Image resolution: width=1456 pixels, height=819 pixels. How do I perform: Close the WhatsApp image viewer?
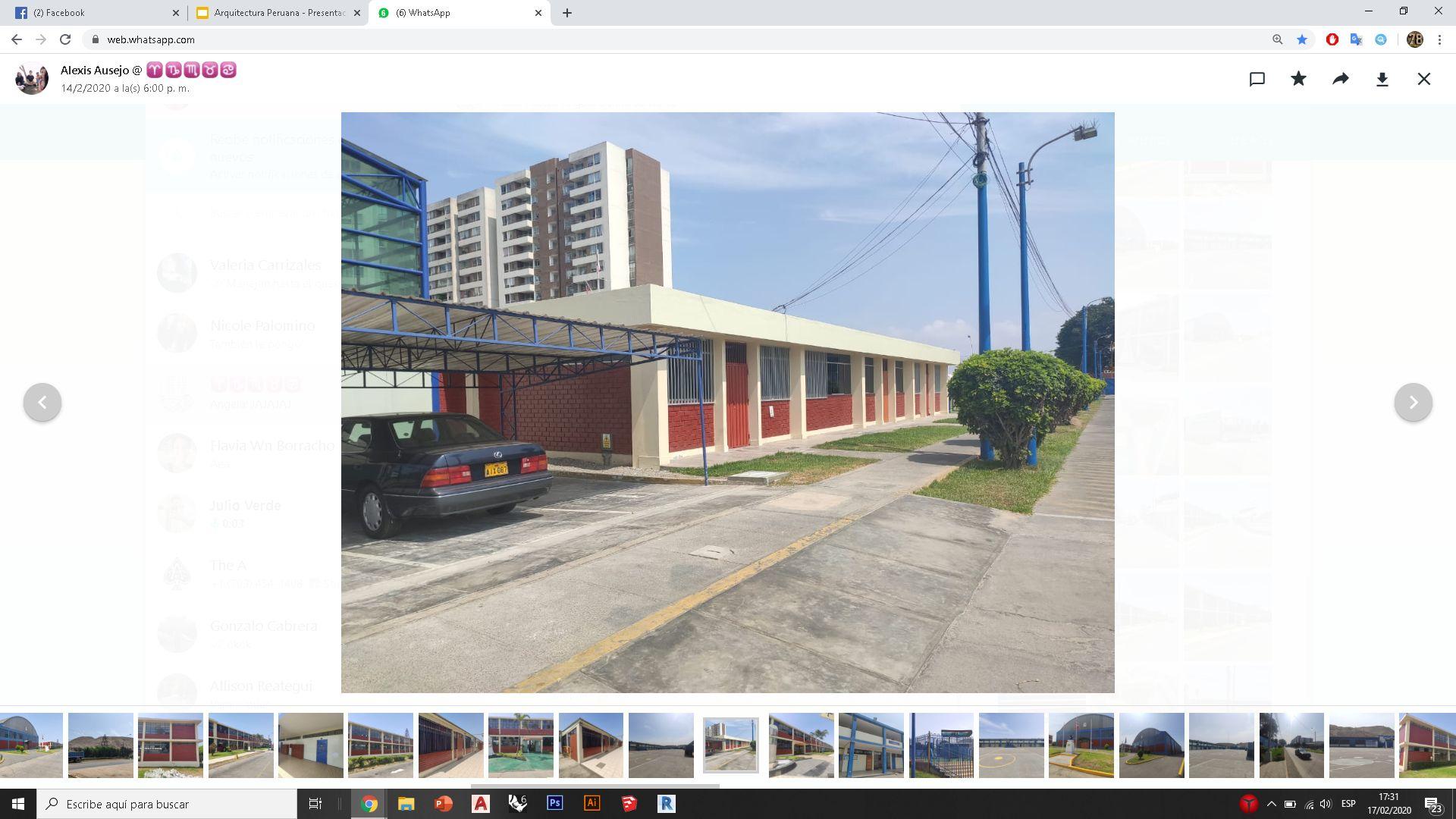point(1423,79)
